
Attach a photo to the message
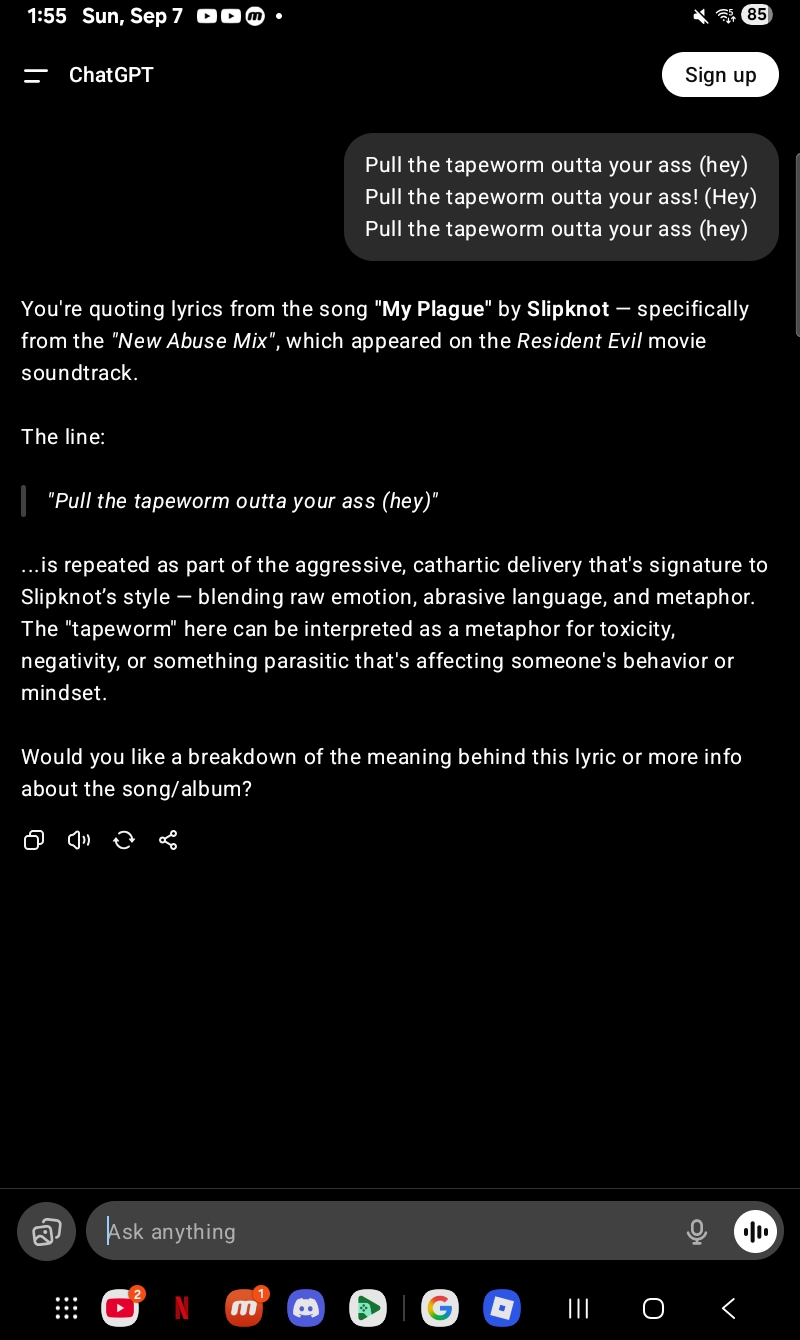(46, 1232)
